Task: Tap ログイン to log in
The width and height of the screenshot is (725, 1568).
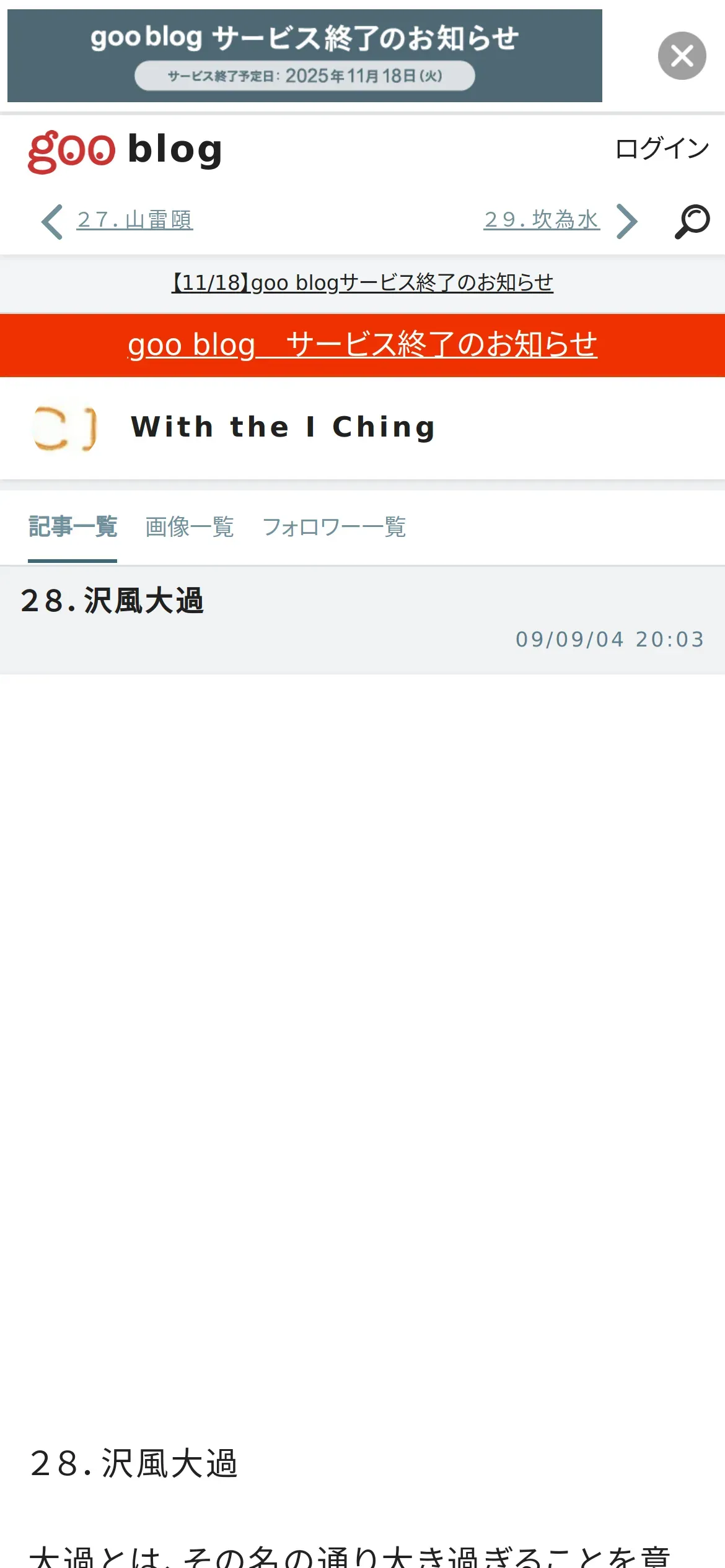Action: pyautogui.click(x=661, y=149)
